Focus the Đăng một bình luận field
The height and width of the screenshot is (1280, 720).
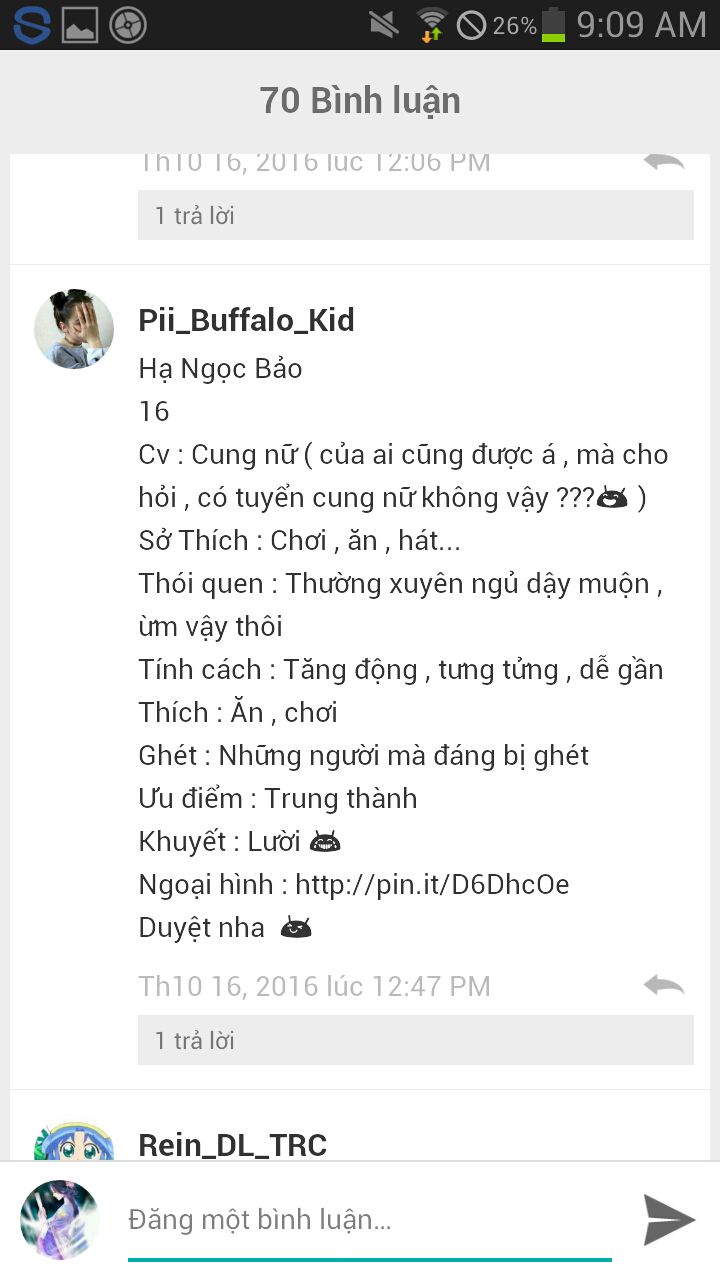click(x=370, y=1220)
